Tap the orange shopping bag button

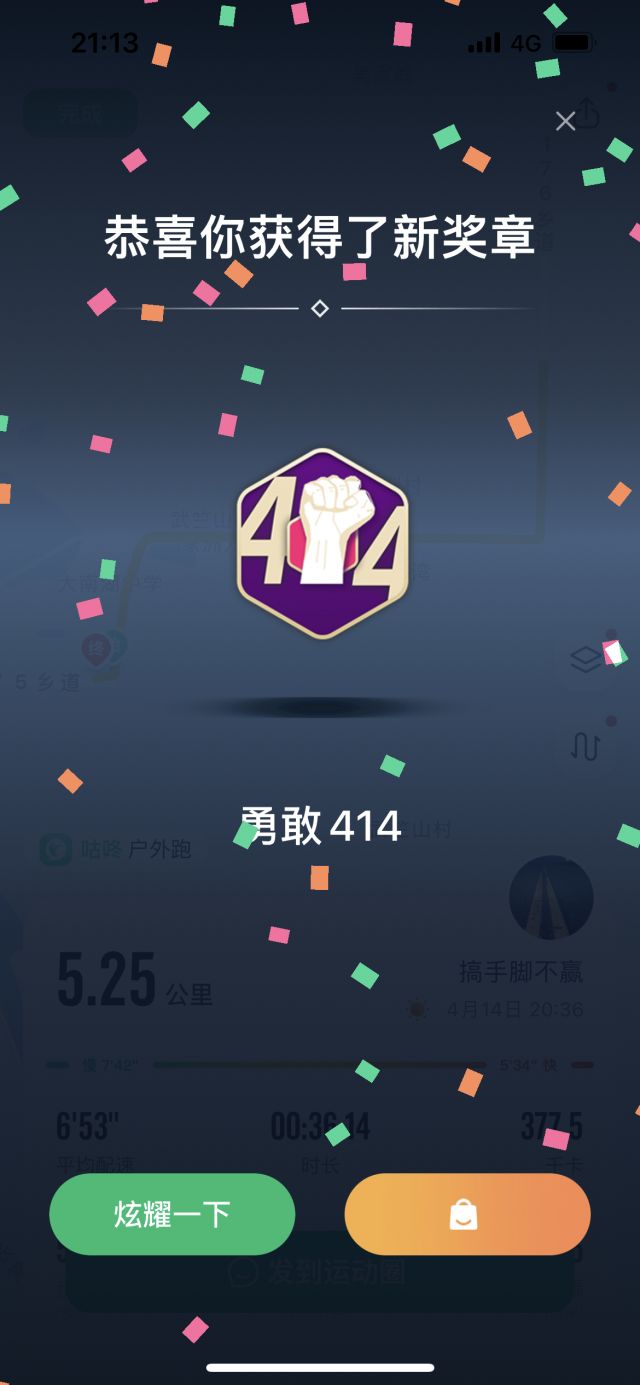(x=467, y=1214)
